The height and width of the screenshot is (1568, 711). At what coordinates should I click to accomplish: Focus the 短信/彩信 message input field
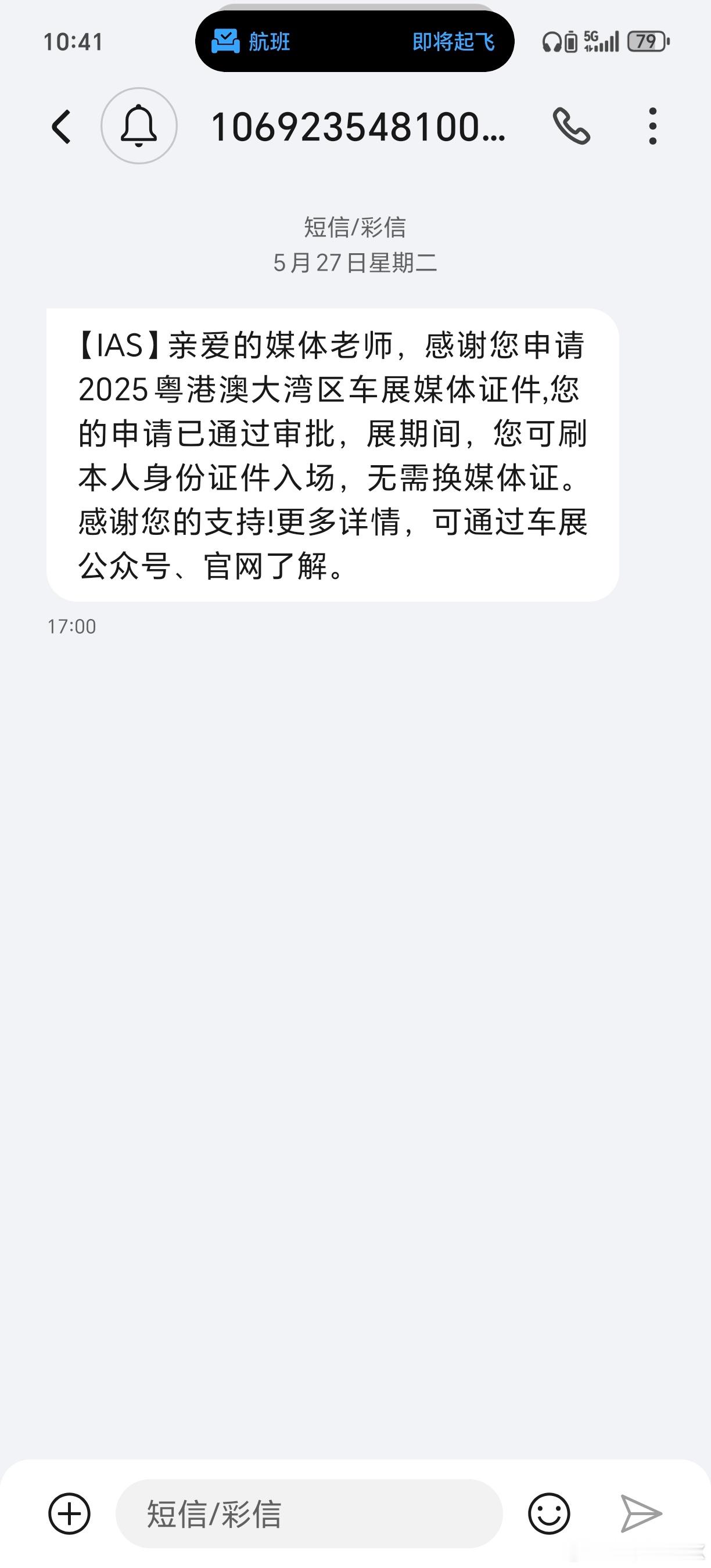coord(309,1513)
